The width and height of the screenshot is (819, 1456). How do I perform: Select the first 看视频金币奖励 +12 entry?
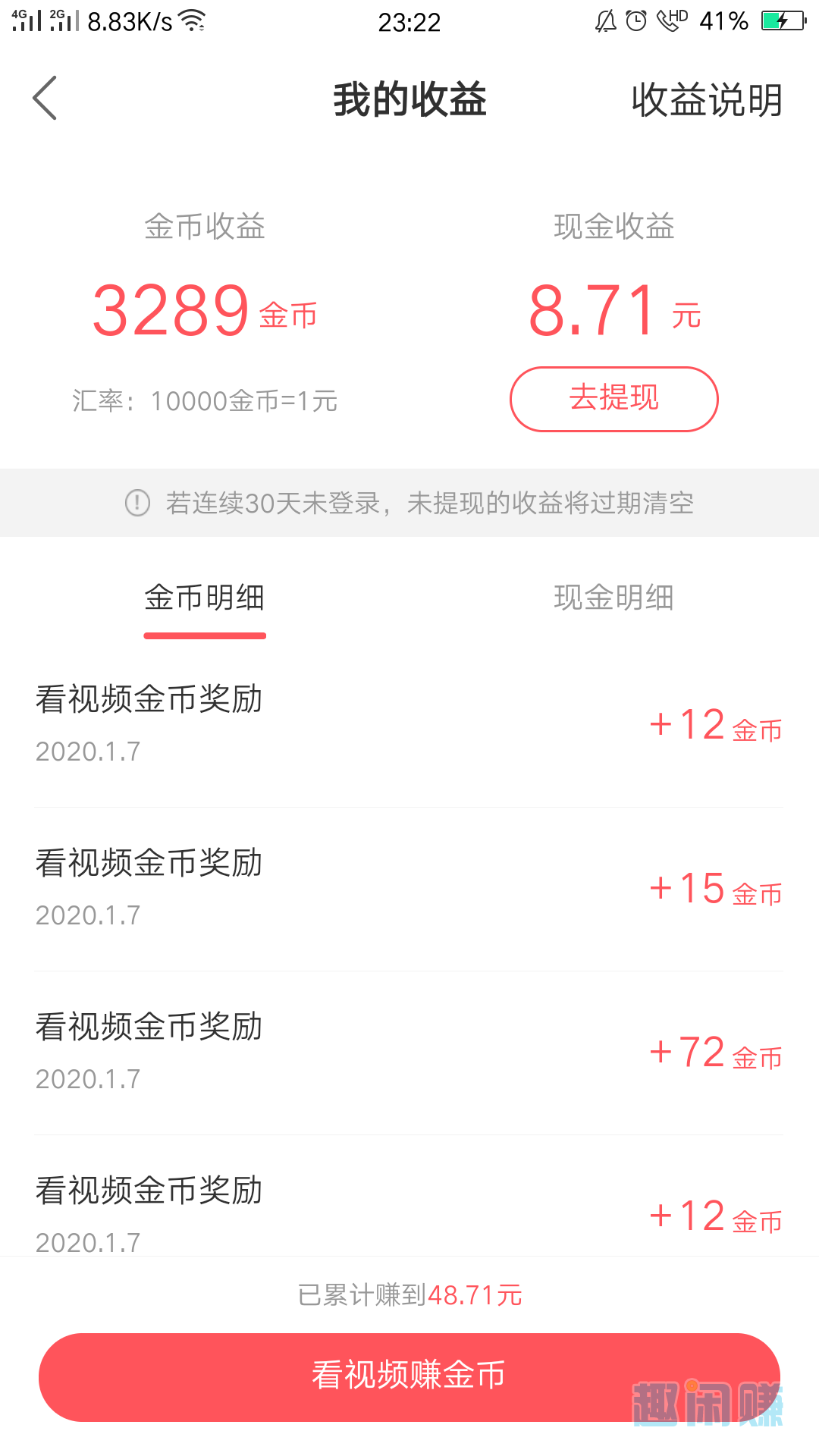click(409, 724)
